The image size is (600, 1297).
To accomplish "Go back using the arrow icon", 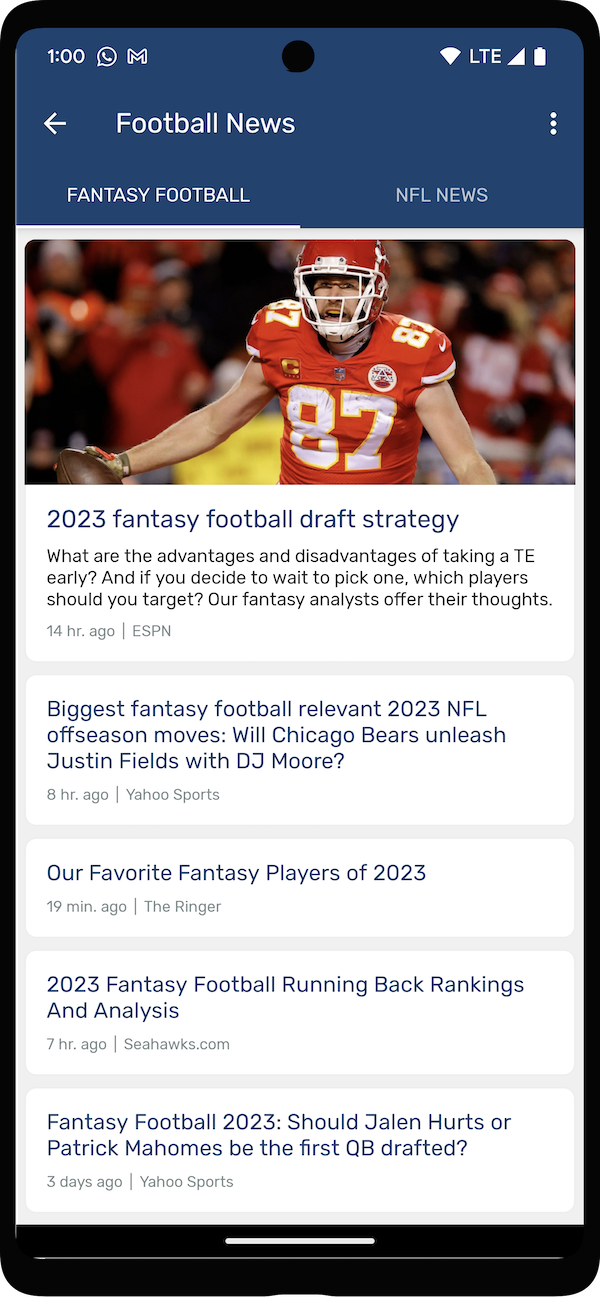I will [55, 123].
